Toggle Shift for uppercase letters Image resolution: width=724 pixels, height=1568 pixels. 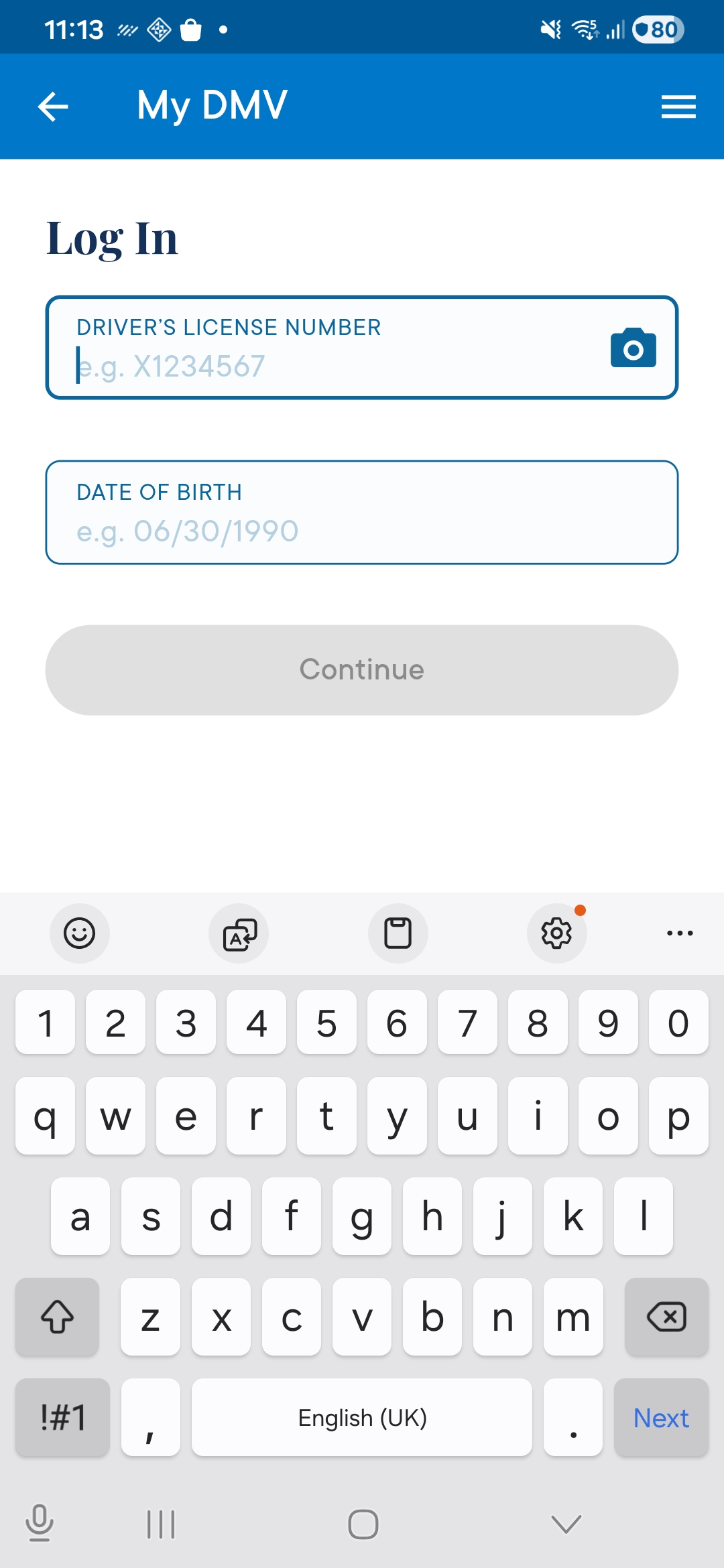coord(56,1317)
